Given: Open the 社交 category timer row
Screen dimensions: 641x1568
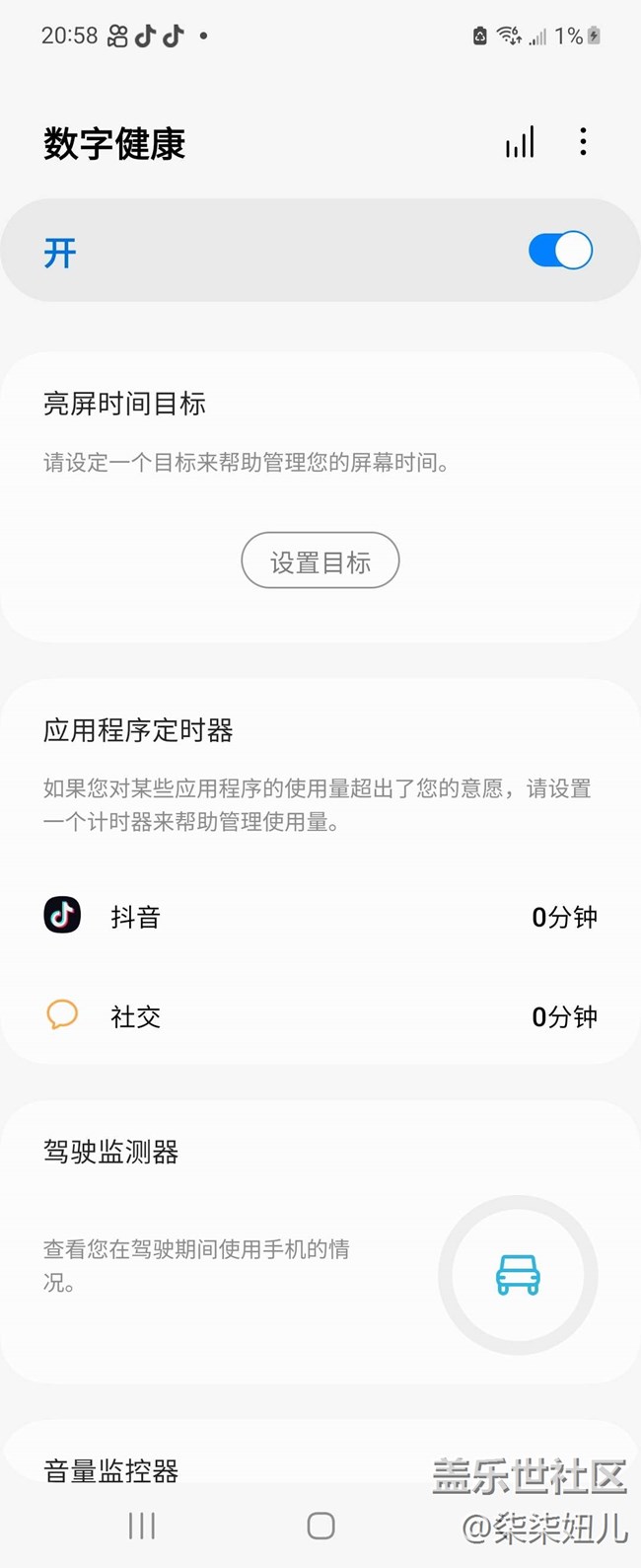Looking at the screenshot, I should click(320, 1016).
